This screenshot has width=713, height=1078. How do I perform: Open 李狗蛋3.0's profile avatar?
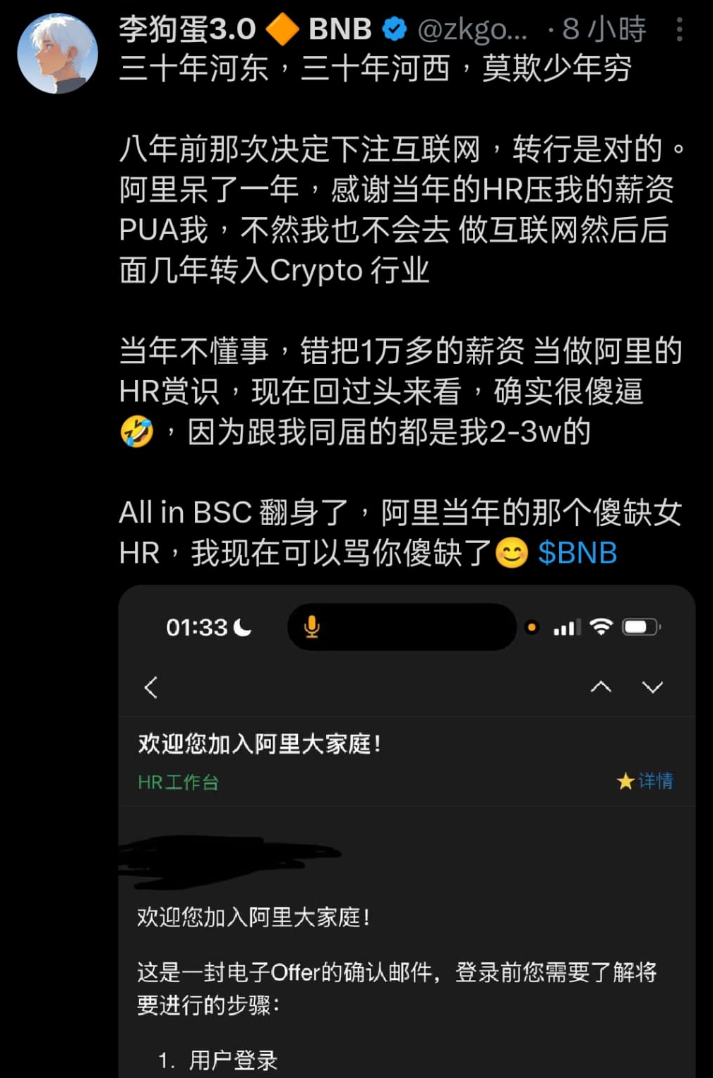pos(57,55)
